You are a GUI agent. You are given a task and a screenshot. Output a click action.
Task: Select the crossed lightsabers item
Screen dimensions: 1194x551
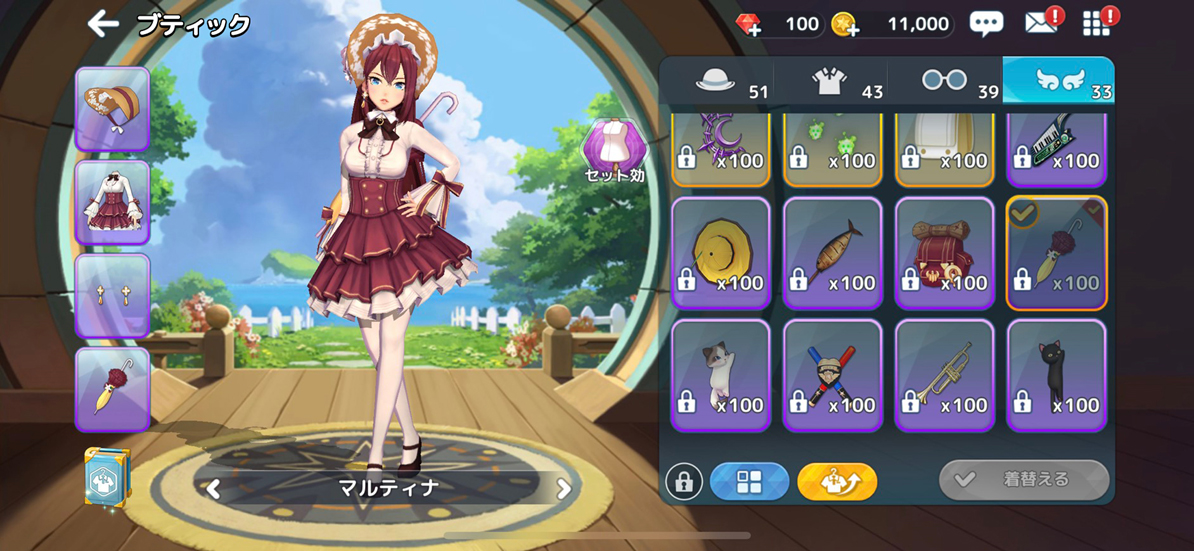coord(832,375)
